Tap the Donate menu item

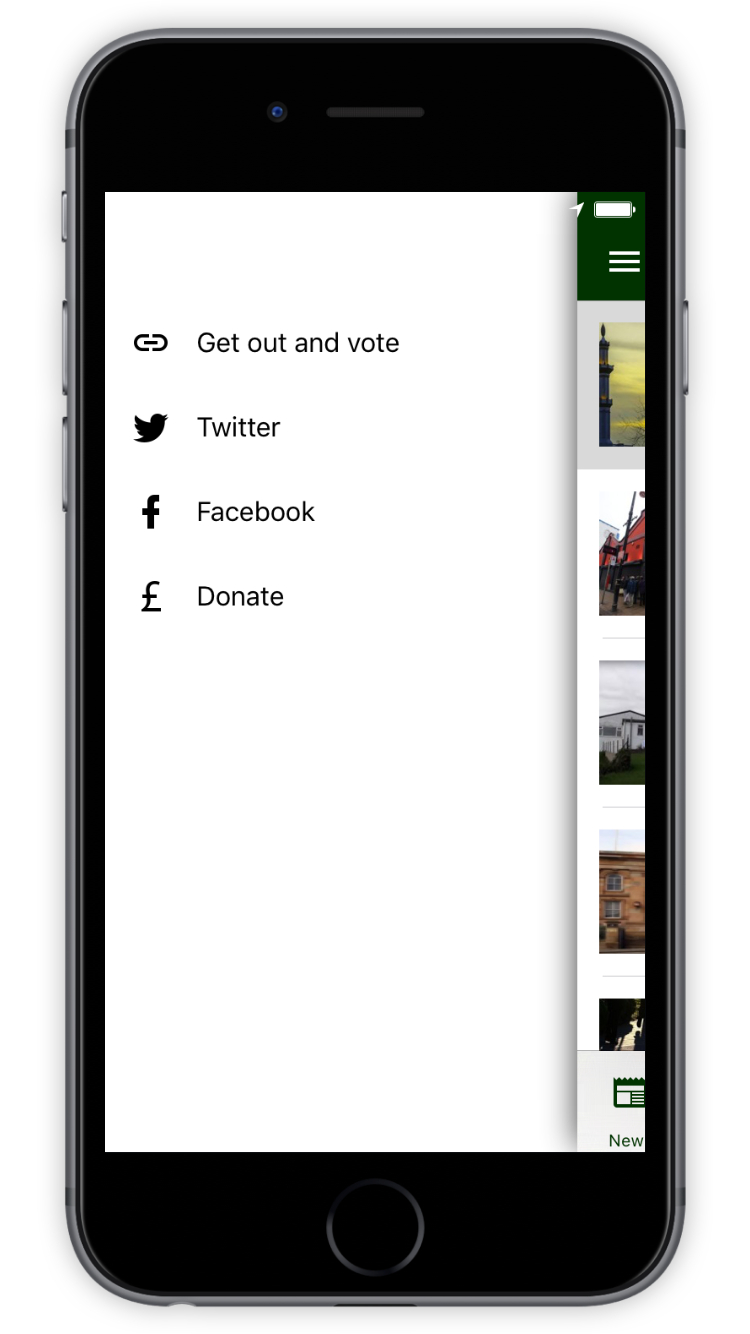341,597
